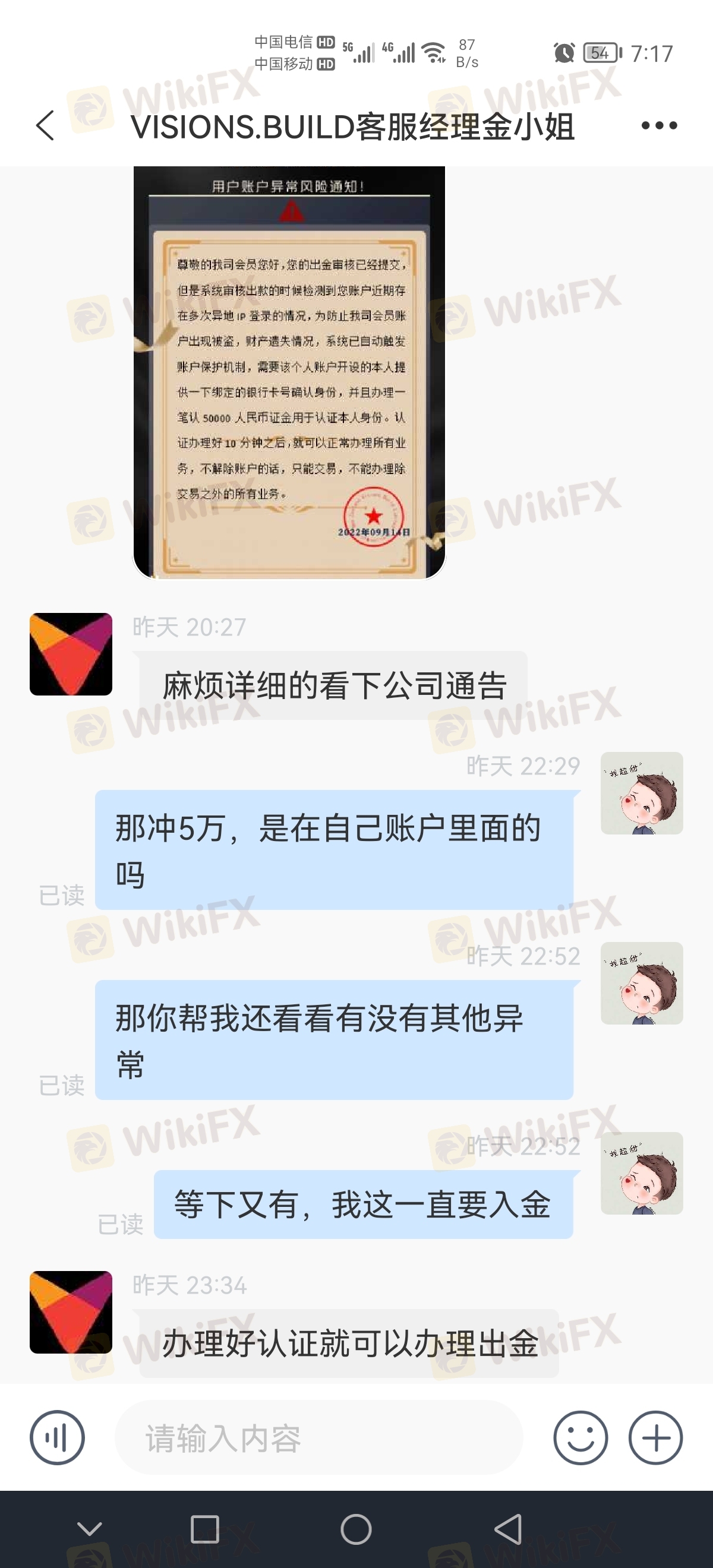Image resolution: width=713 pixels, height=1568 pixels.
Task: Open the three-dot overflow menu
Action: click(x=659, y=125)
